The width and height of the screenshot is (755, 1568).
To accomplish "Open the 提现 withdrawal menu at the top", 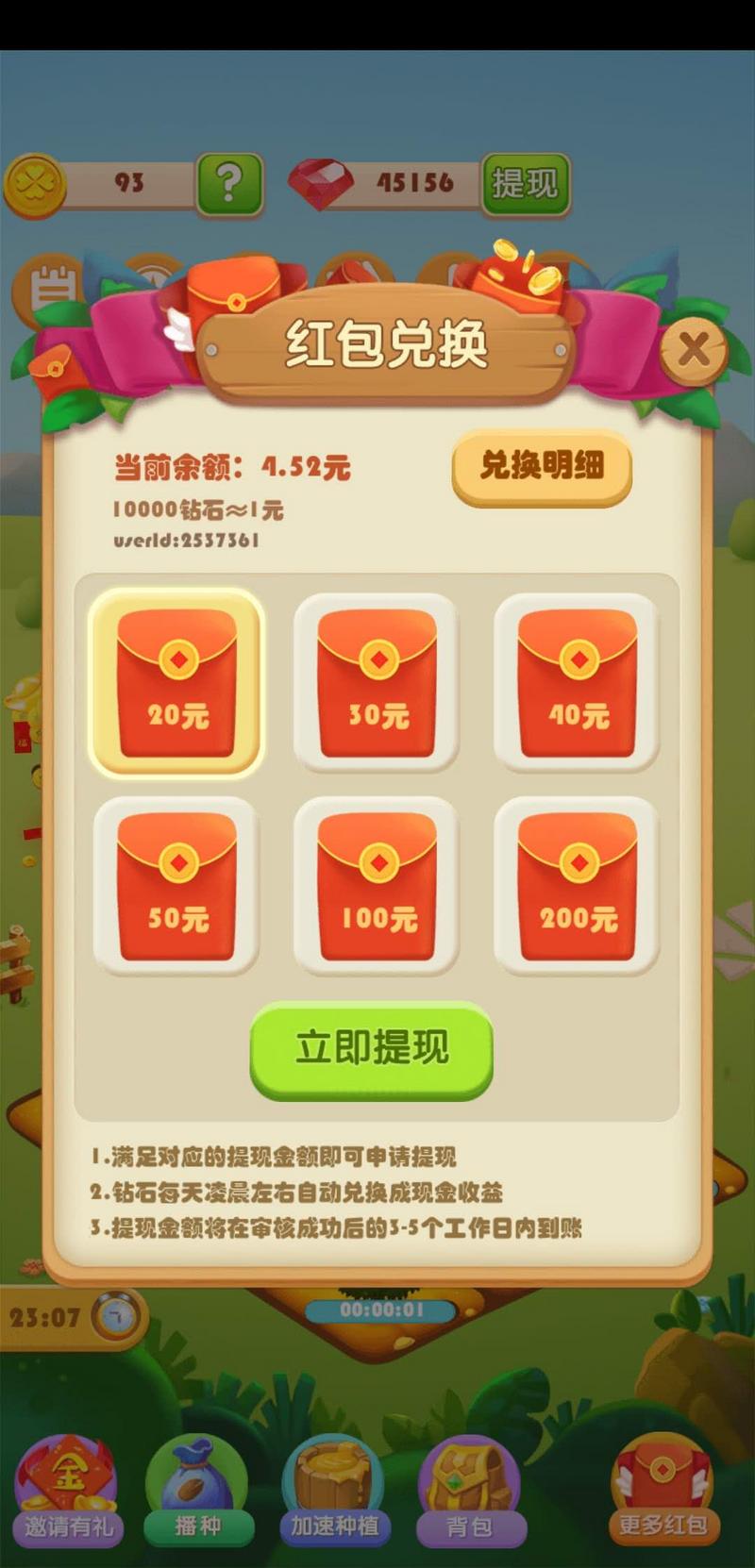I will pos(525,182).
